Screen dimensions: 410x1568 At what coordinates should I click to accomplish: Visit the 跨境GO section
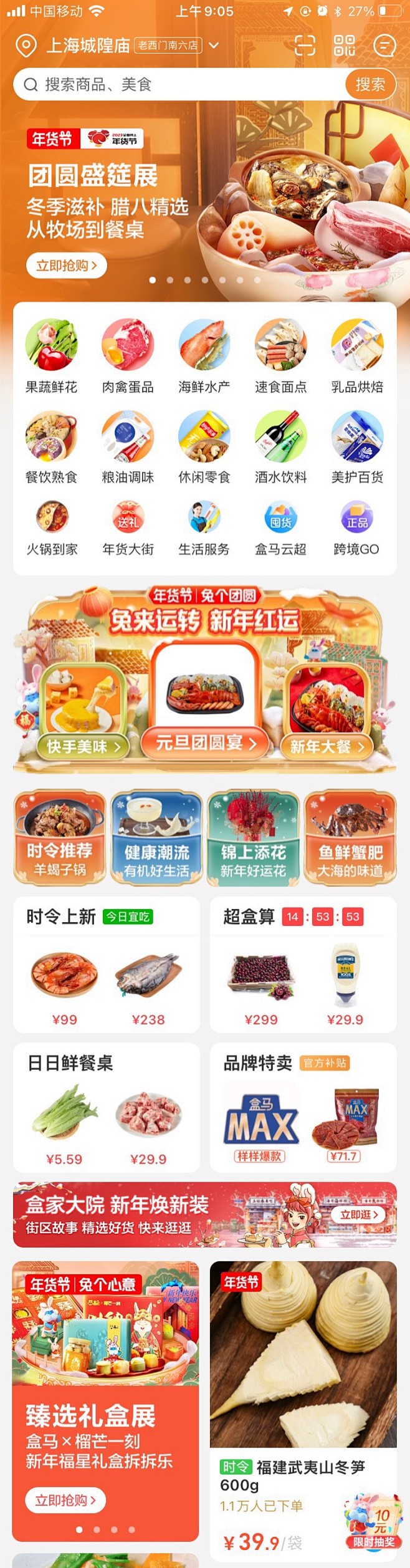point(356,528)
